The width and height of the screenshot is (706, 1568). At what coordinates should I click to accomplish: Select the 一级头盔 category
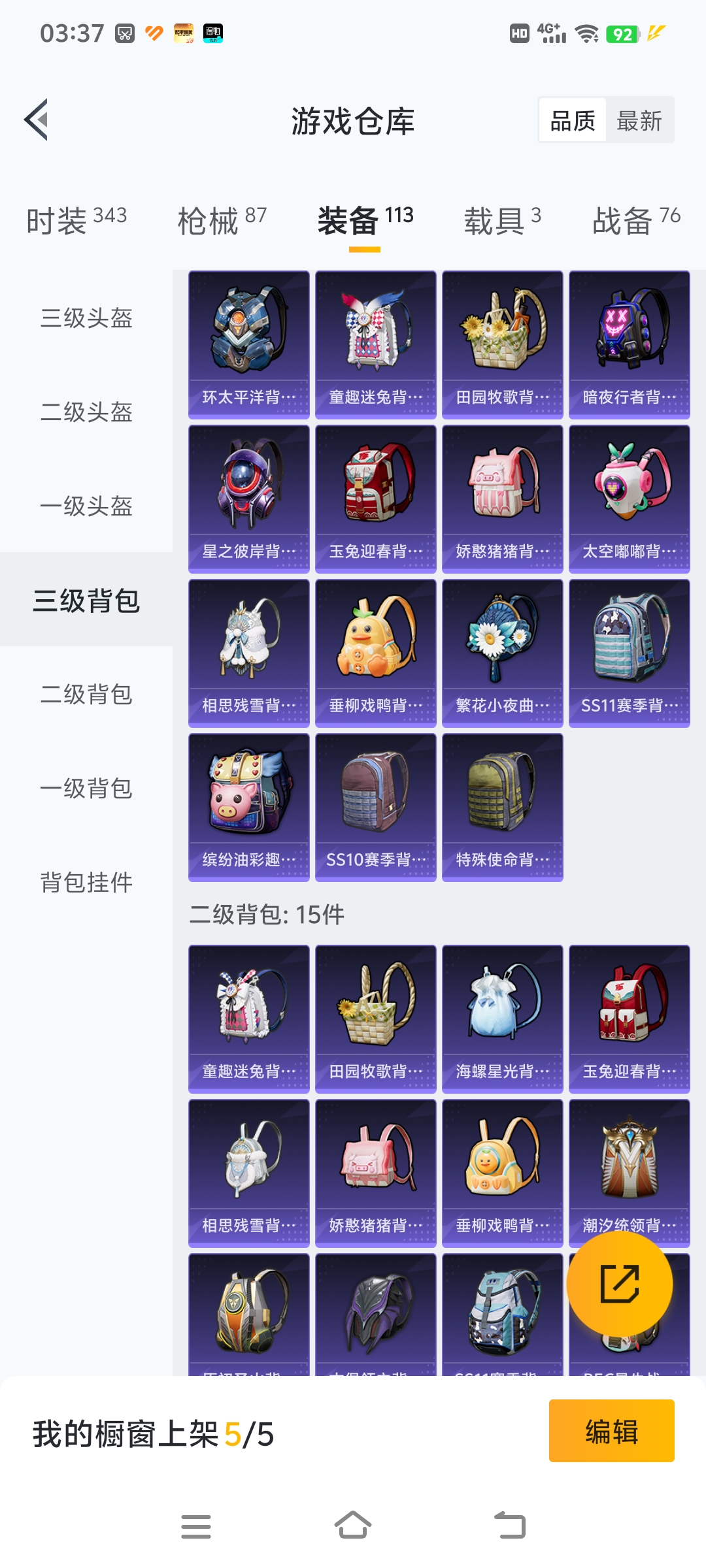pos(86,506)
